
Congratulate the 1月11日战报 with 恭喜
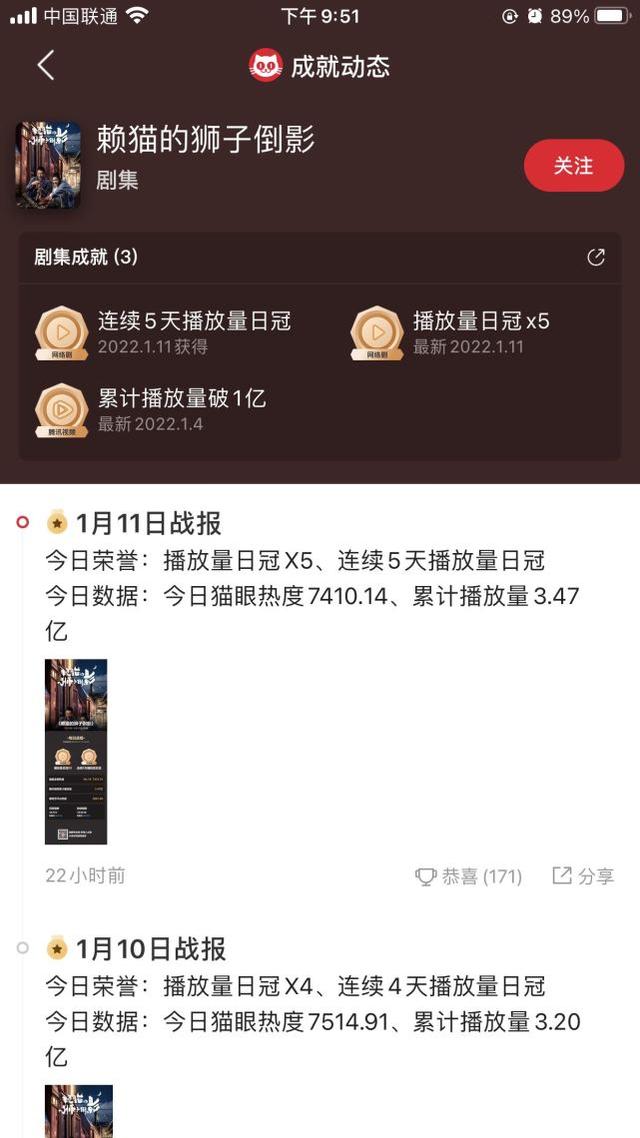tap(469, 877)
